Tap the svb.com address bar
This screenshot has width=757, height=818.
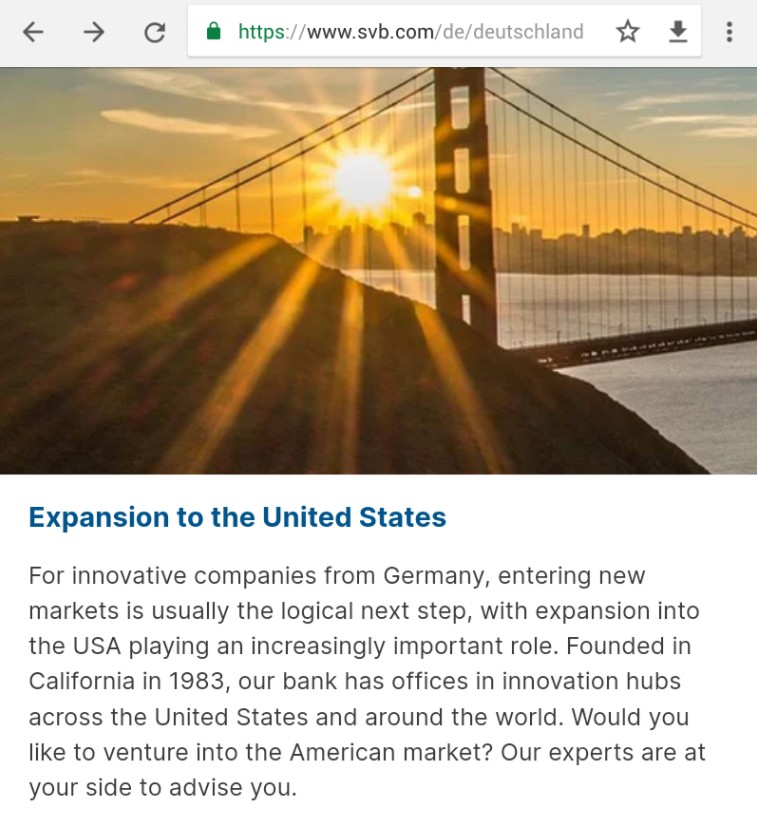[x=411, y=32]
